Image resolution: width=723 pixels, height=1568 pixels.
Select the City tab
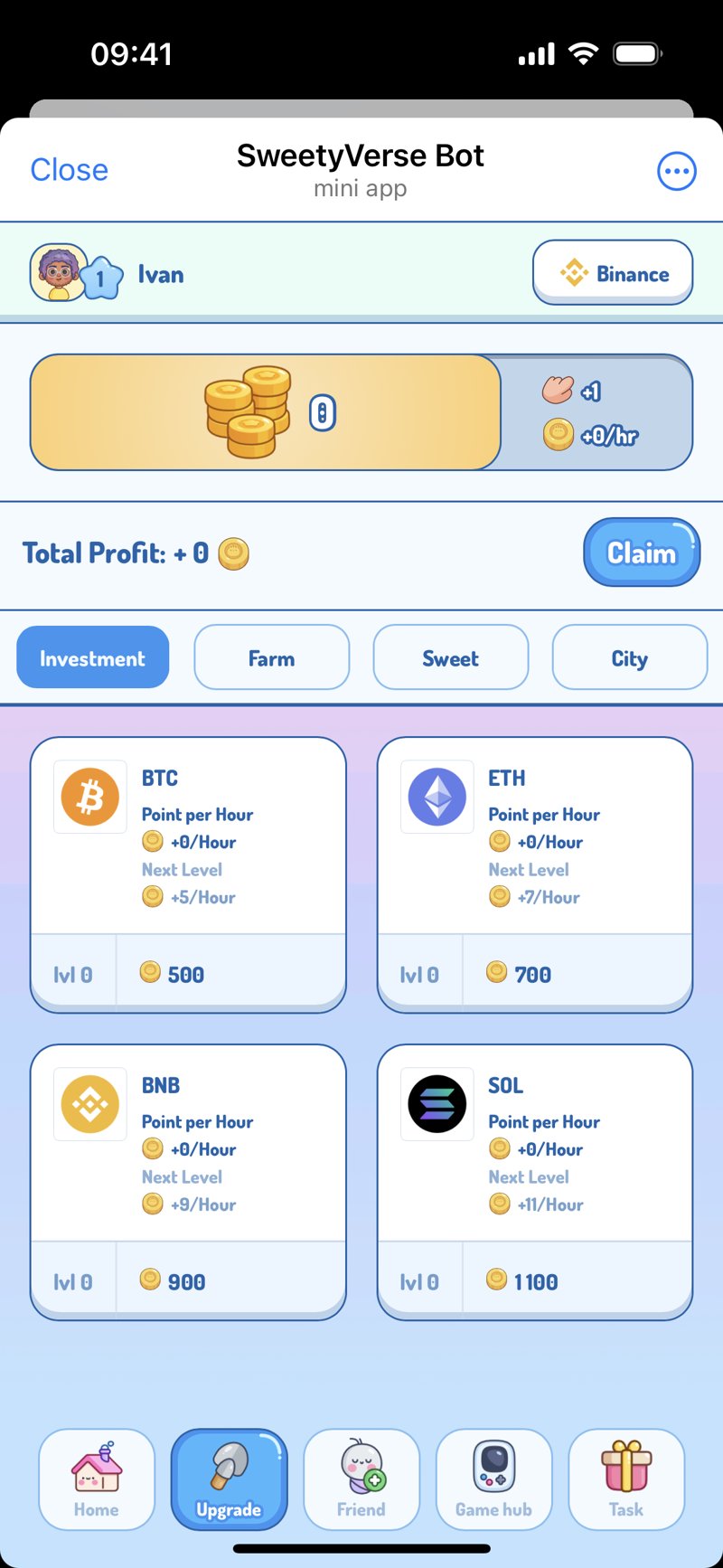(629, 657)
